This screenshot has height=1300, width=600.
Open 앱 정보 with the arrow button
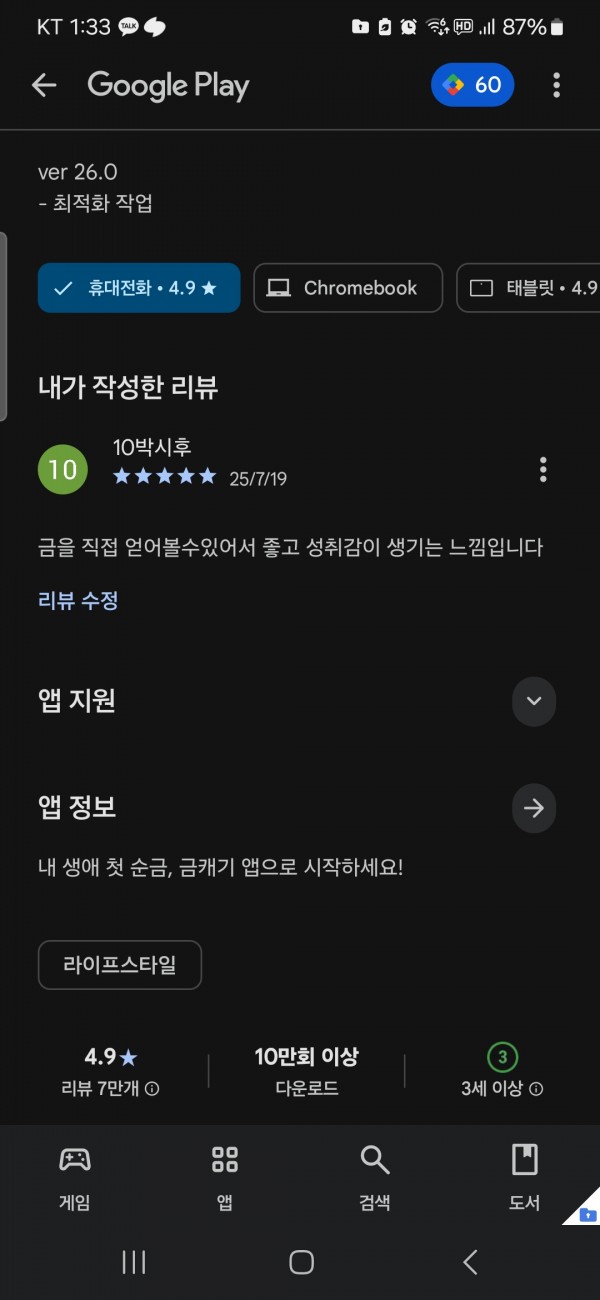click(534, 808)
